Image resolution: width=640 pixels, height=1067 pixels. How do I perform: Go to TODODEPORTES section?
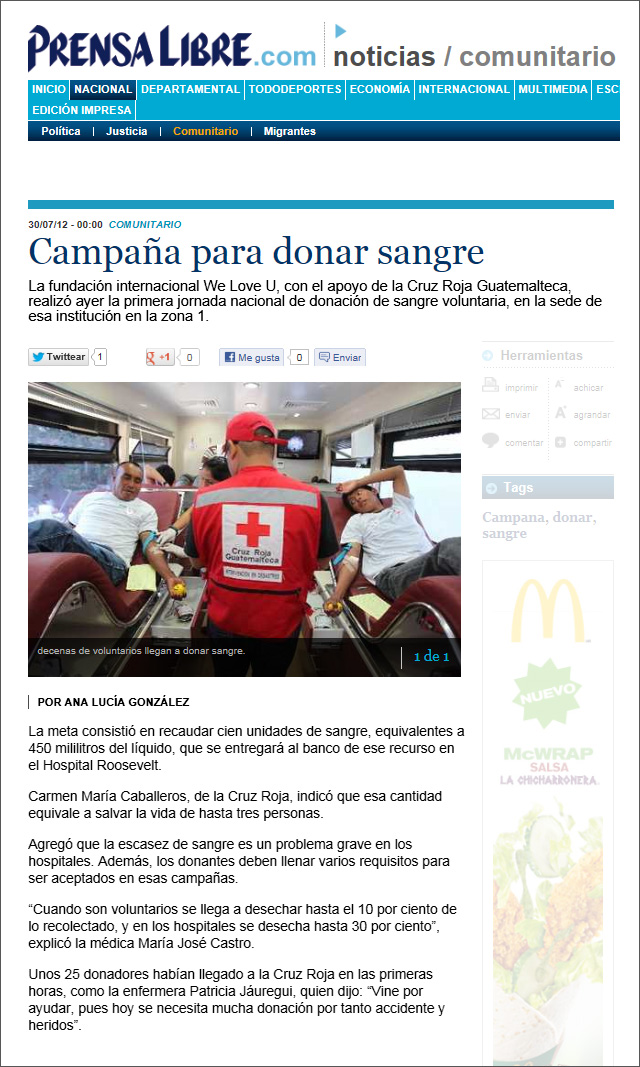[295, 89]
